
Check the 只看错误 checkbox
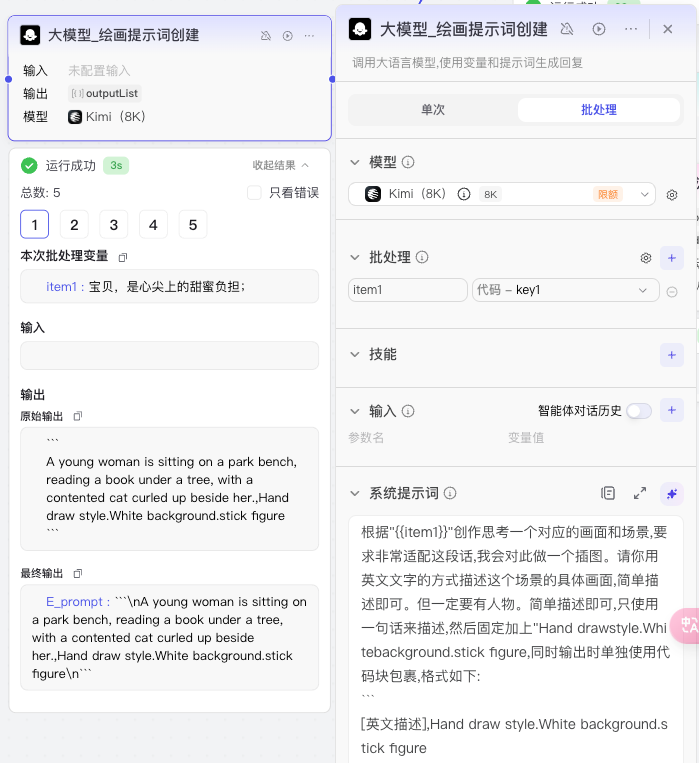pos(254,193)
